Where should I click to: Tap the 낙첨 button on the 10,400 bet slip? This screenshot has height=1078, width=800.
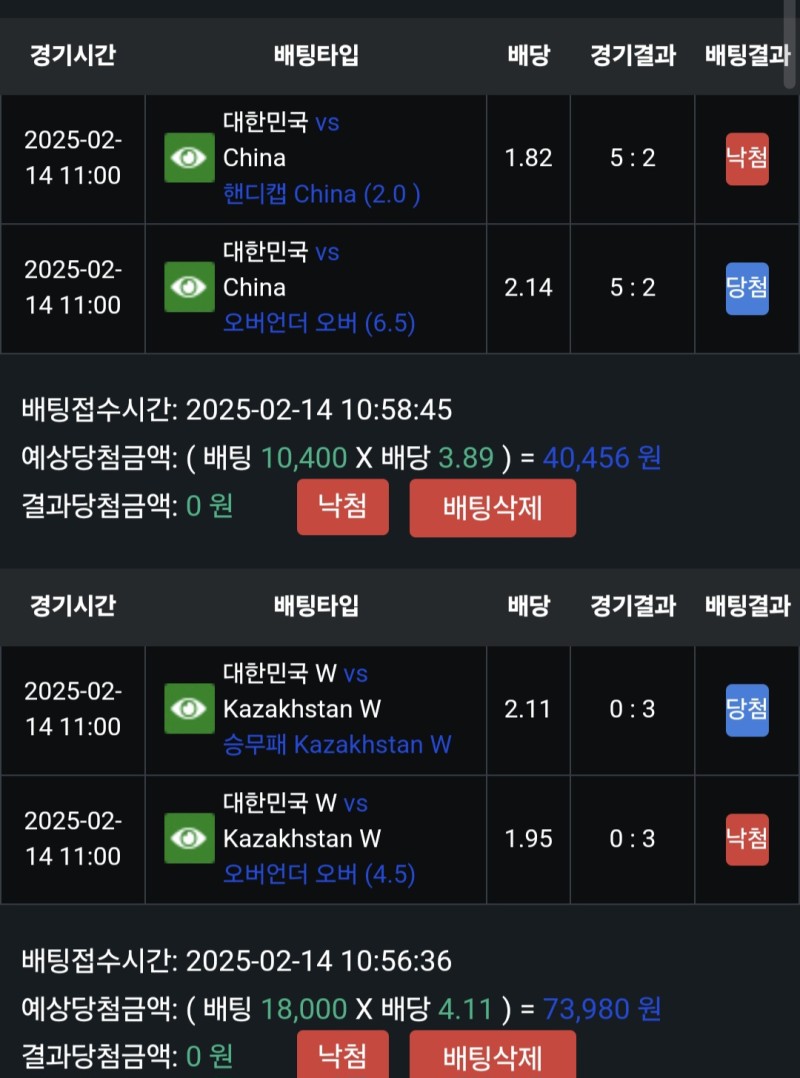(342, 507)
